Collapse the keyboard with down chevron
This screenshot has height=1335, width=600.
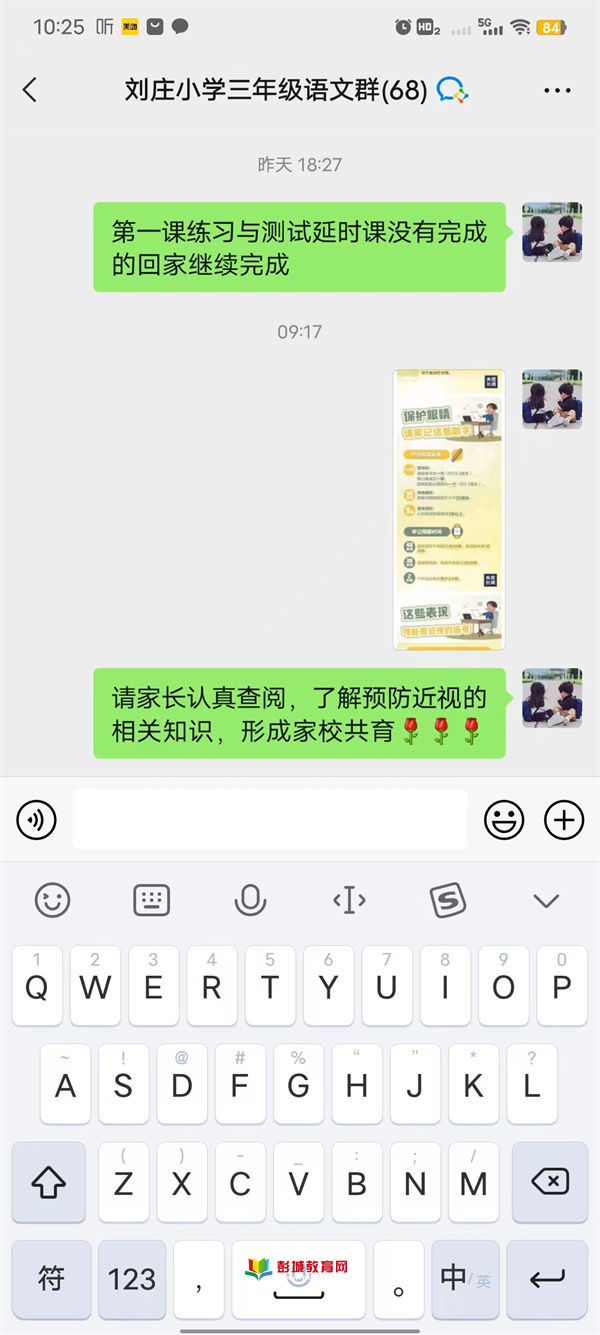click(546, 901)
